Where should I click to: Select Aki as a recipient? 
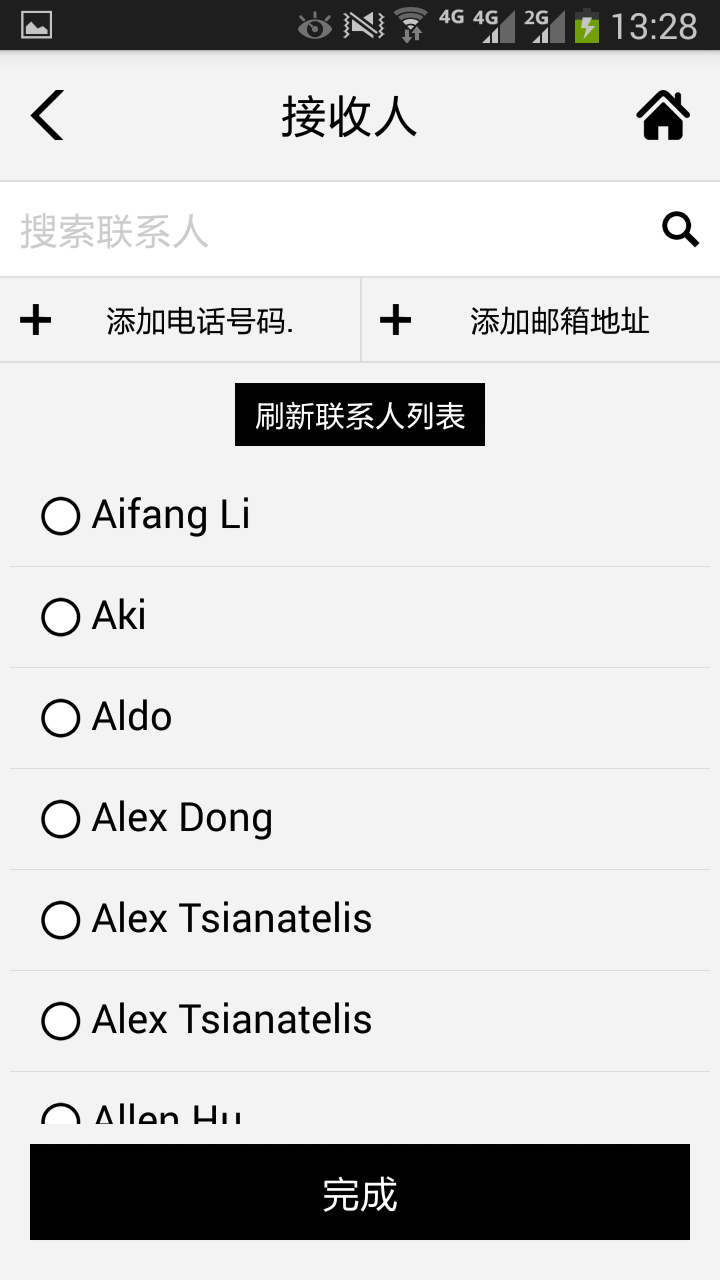click(60, 618)
